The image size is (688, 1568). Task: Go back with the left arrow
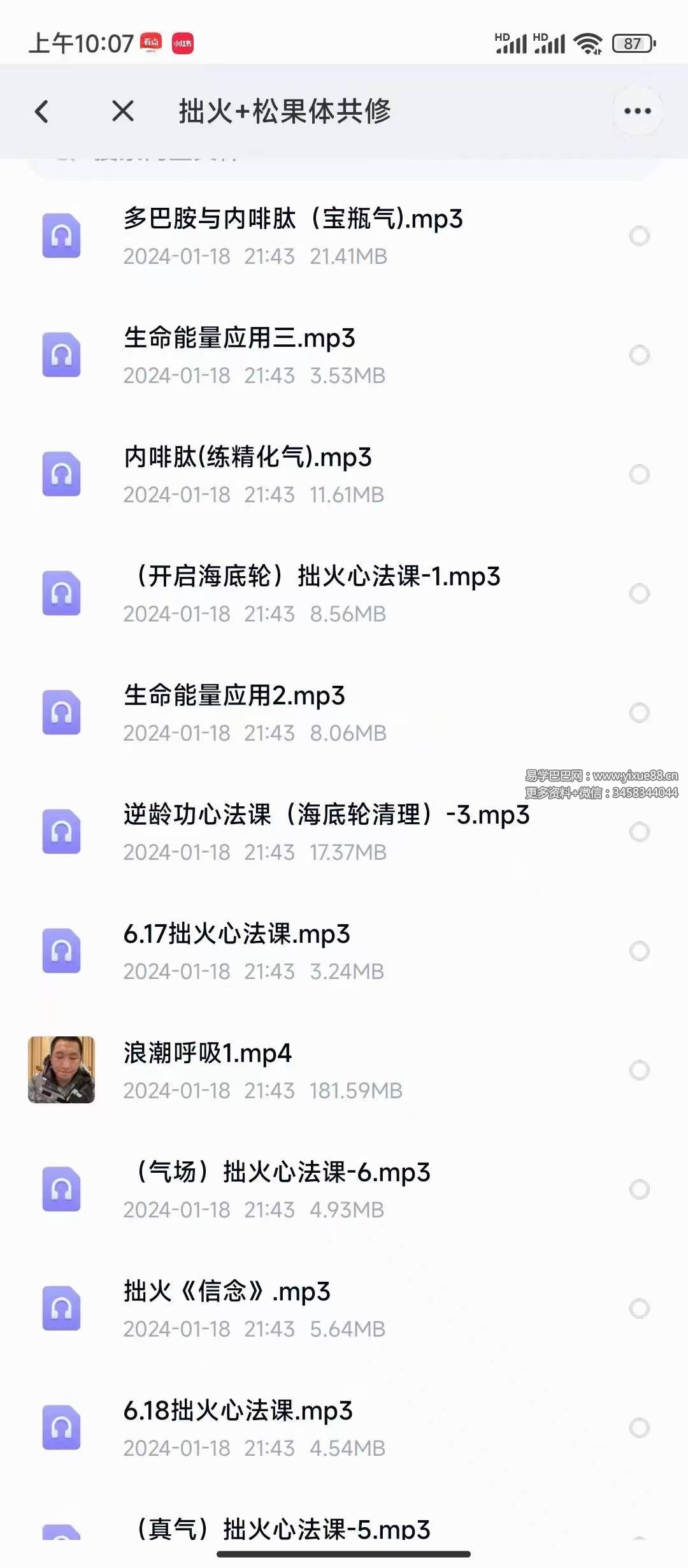click(x=41, y=110)
